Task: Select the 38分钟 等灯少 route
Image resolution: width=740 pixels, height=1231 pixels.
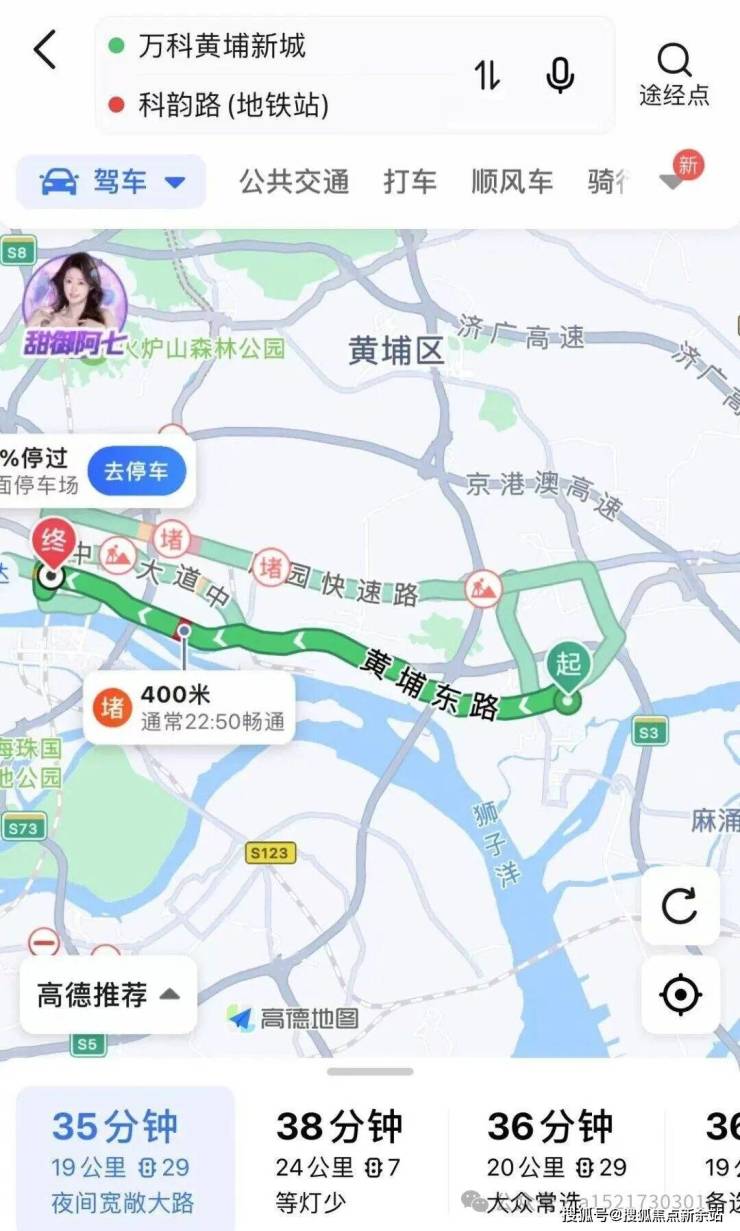Action: 340,1160
